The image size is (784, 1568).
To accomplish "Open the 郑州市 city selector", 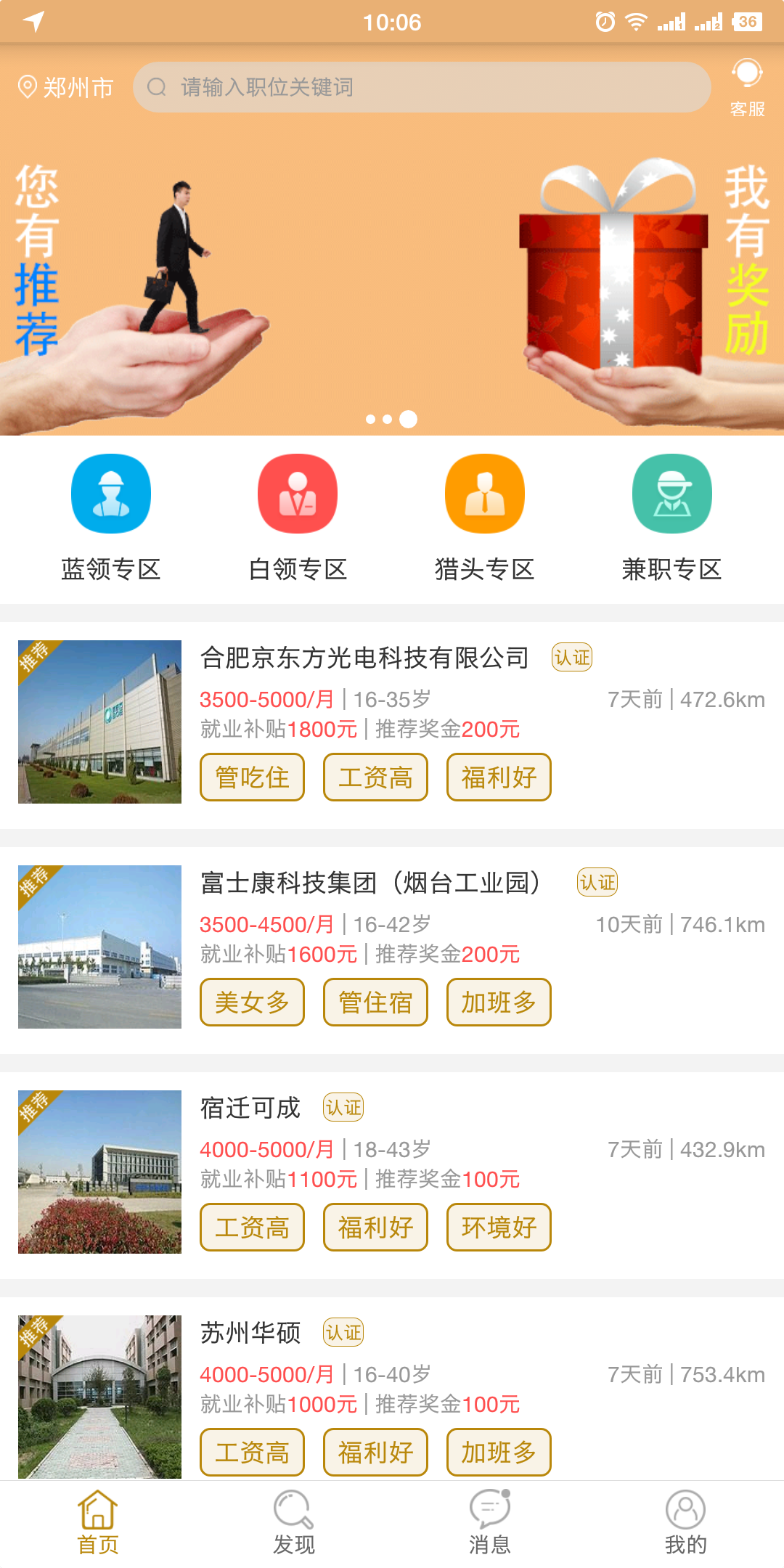I will pos(66,87).
